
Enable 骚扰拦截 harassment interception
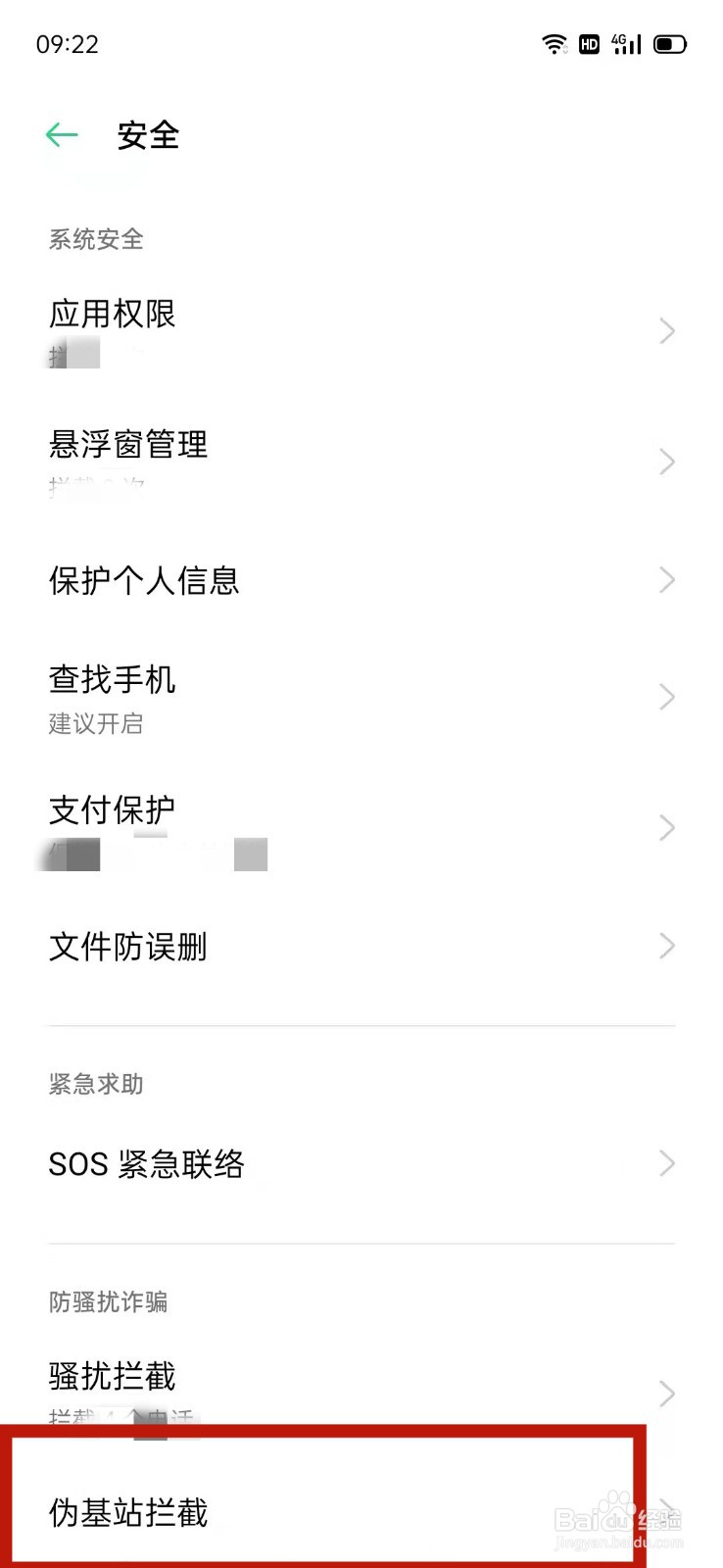[111, 1377]
